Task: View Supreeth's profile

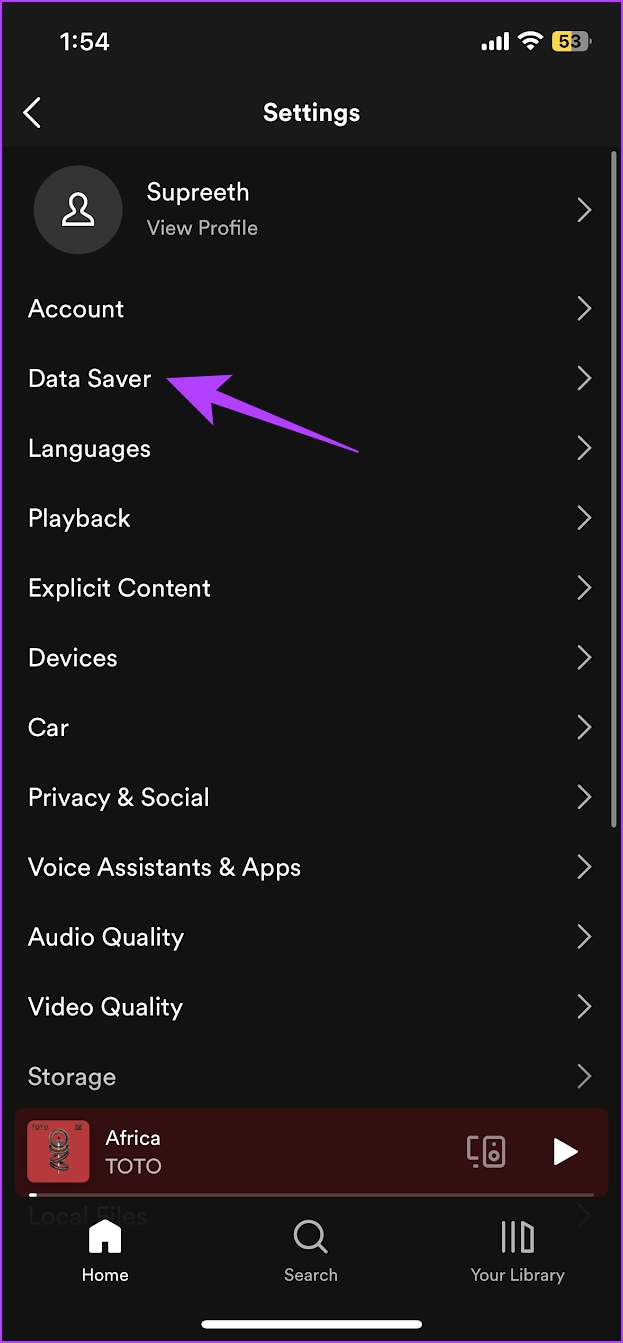Action: [311, 209]
